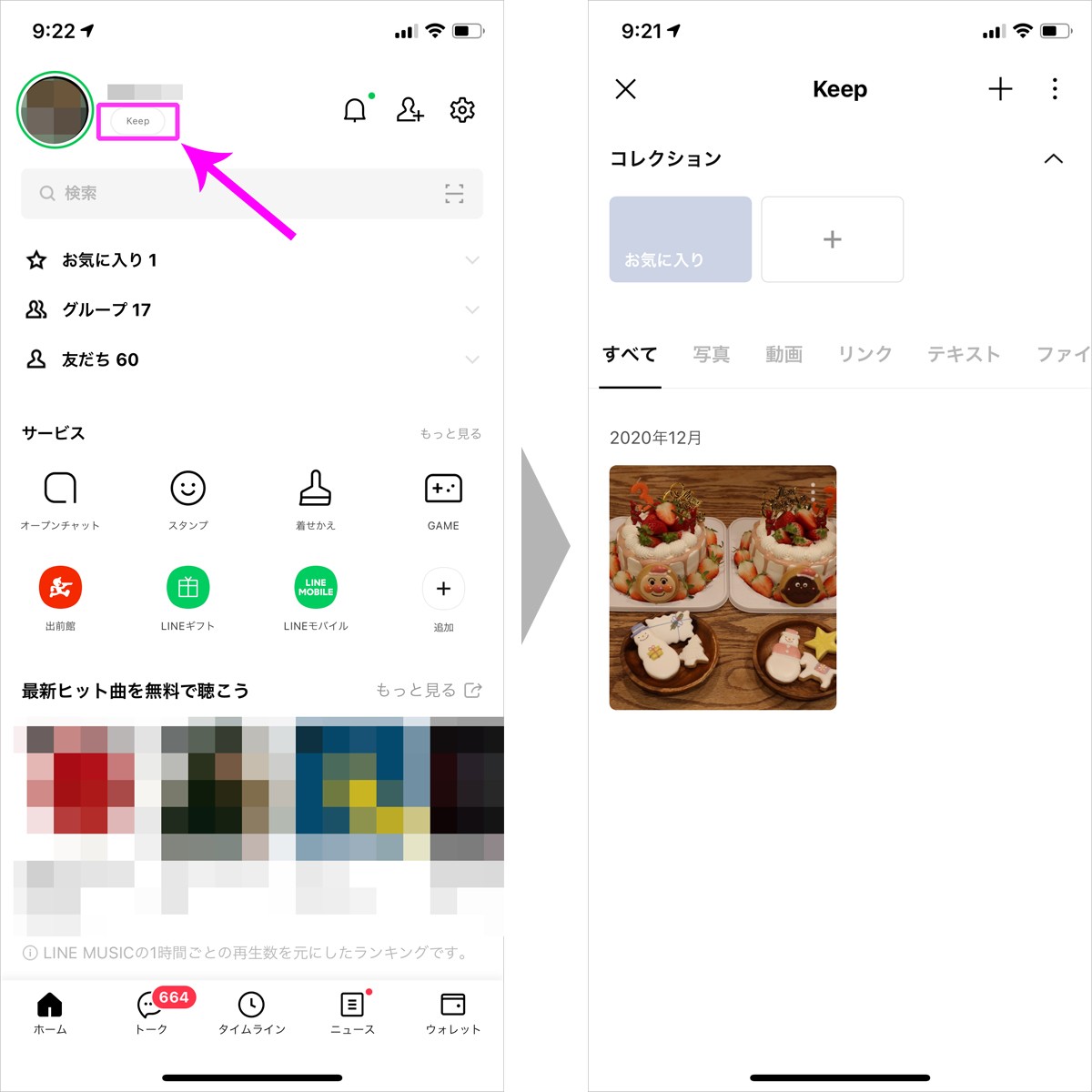Switch to the トーク tab
Viewport: 1092px width, 1092px height.
pyautogui.click(x=152, y=1012)
